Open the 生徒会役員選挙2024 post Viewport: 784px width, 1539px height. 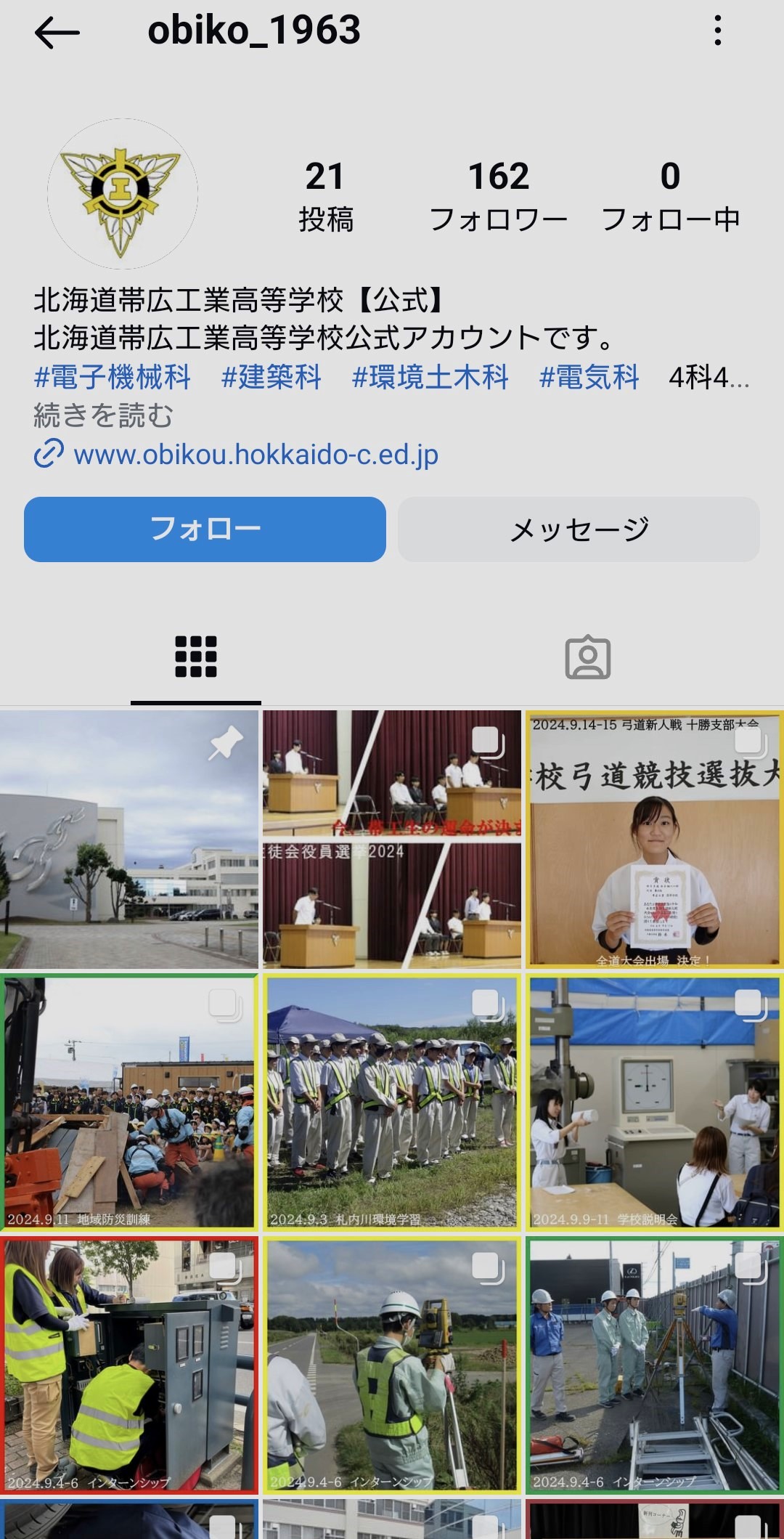click(x=392, y=840)
